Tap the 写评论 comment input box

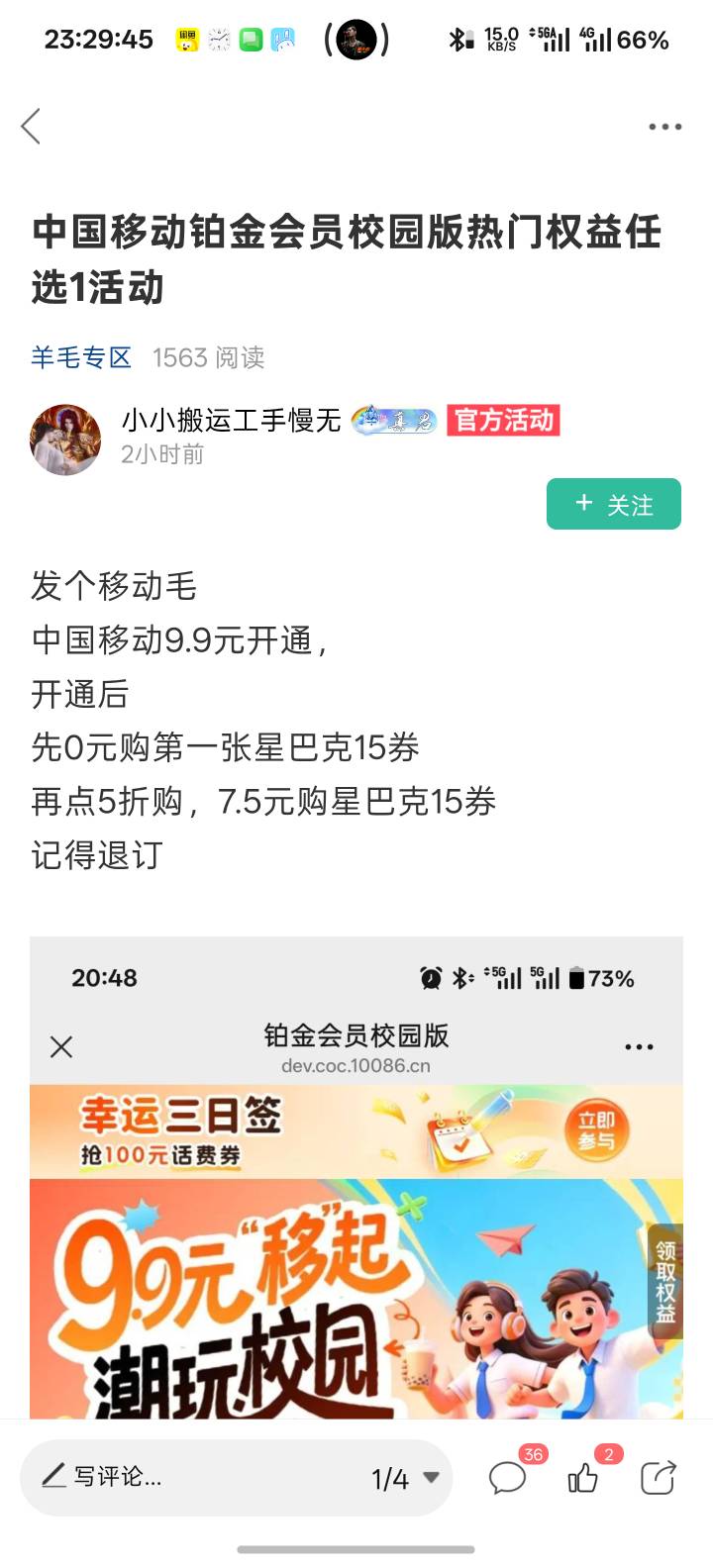(x=188, y=1478)
